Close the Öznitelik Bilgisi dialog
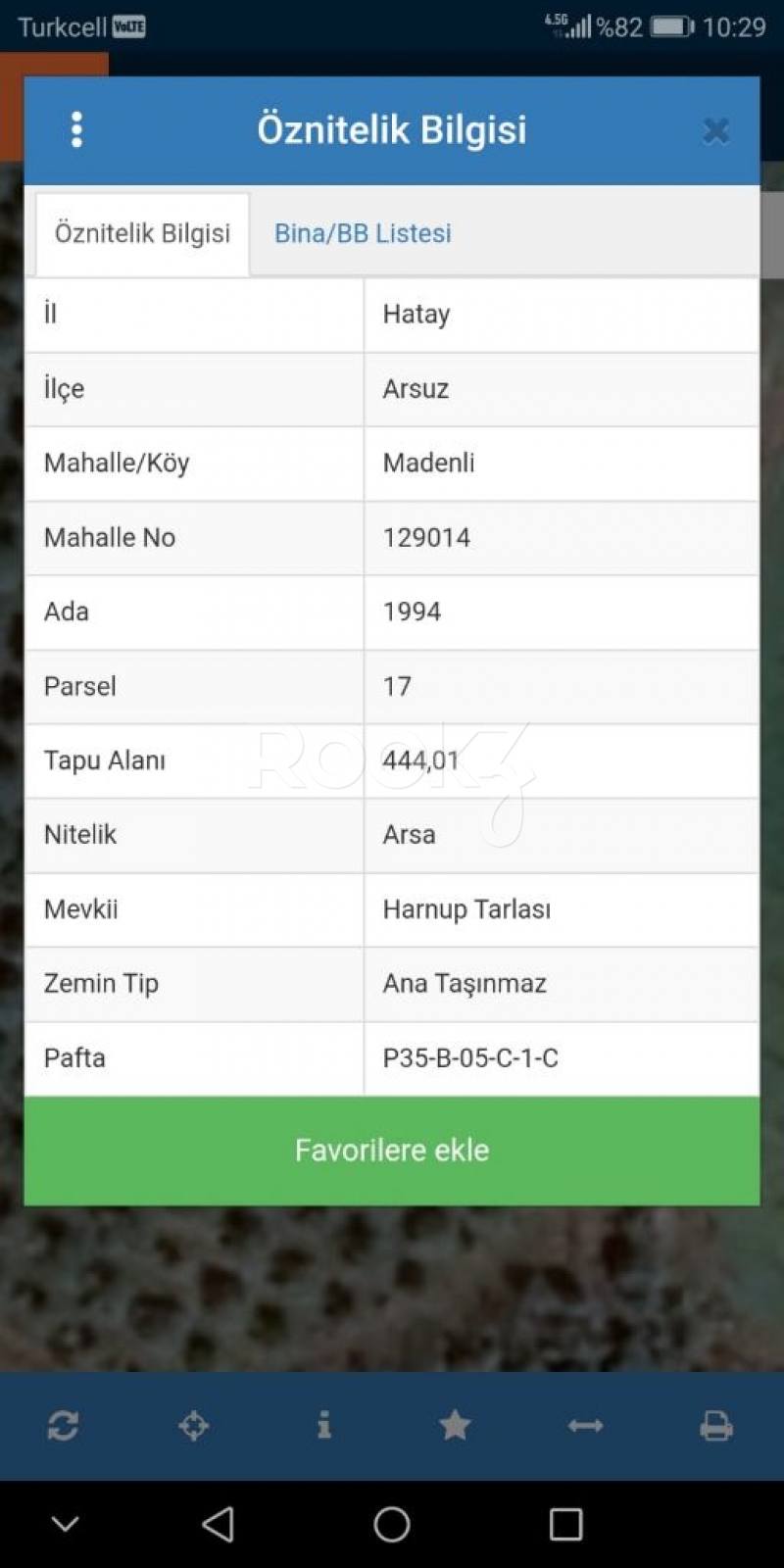 point(716,130)
